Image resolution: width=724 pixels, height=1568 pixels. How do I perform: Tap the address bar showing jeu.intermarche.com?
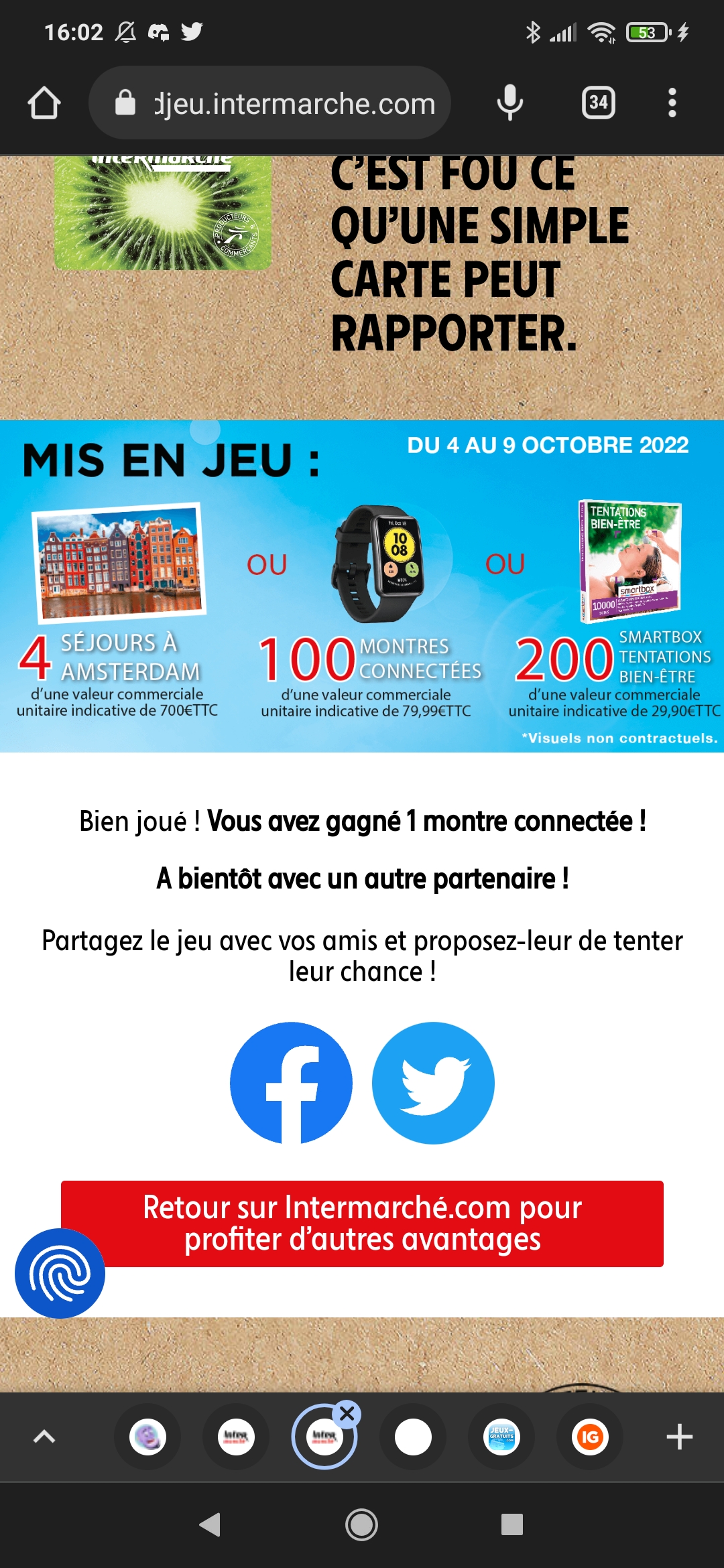pyautogui.click(x=282, y=103)
